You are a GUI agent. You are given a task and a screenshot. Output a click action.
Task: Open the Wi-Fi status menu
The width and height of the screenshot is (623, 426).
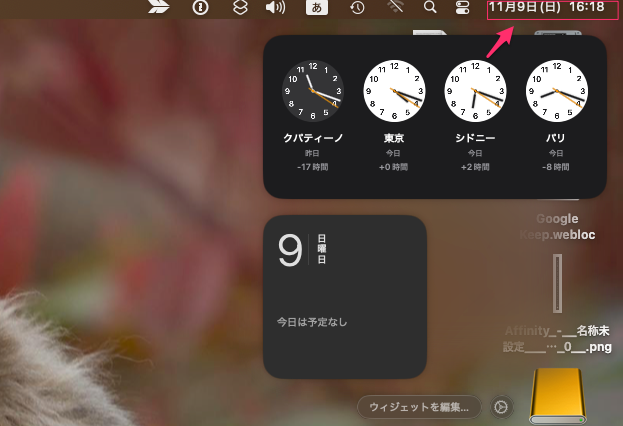tap(394, 8)
